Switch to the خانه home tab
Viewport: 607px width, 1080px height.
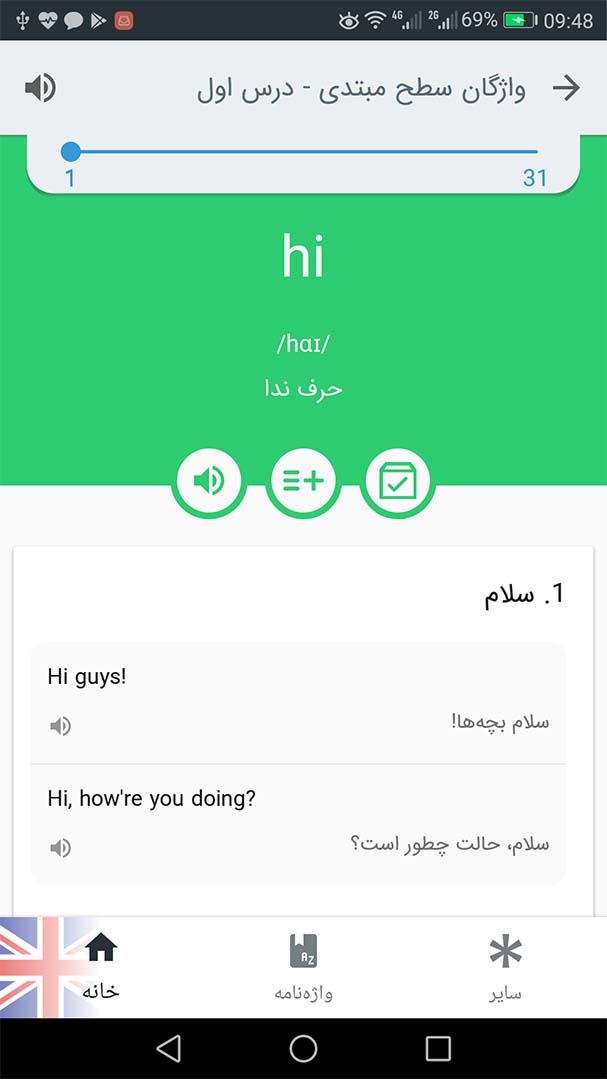(x=101, y=967)
